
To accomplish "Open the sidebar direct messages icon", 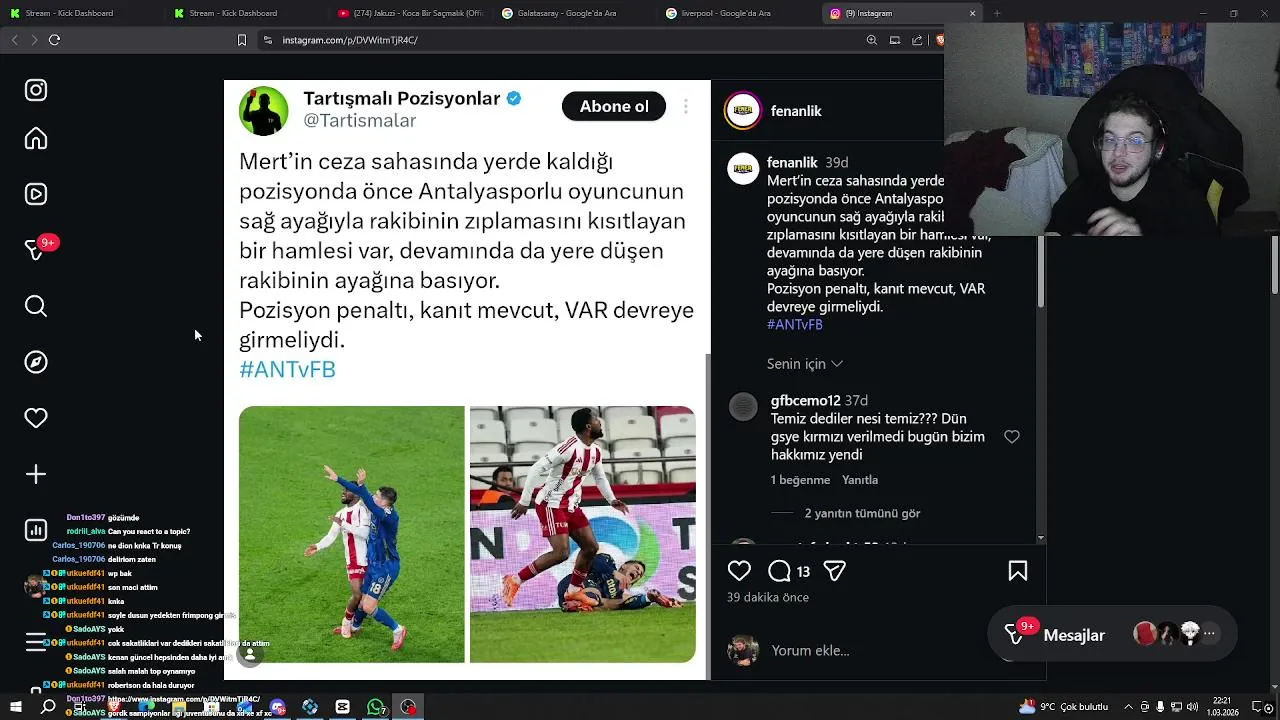I will pyautogui.click(x=36, y=250).
